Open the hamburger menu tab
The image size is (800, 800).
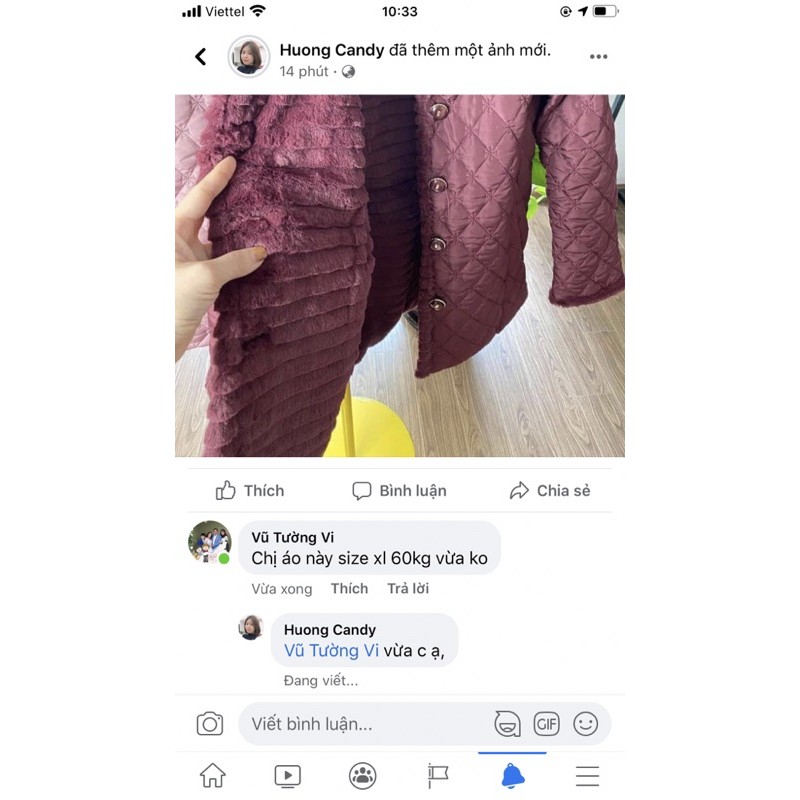(587, 775)
